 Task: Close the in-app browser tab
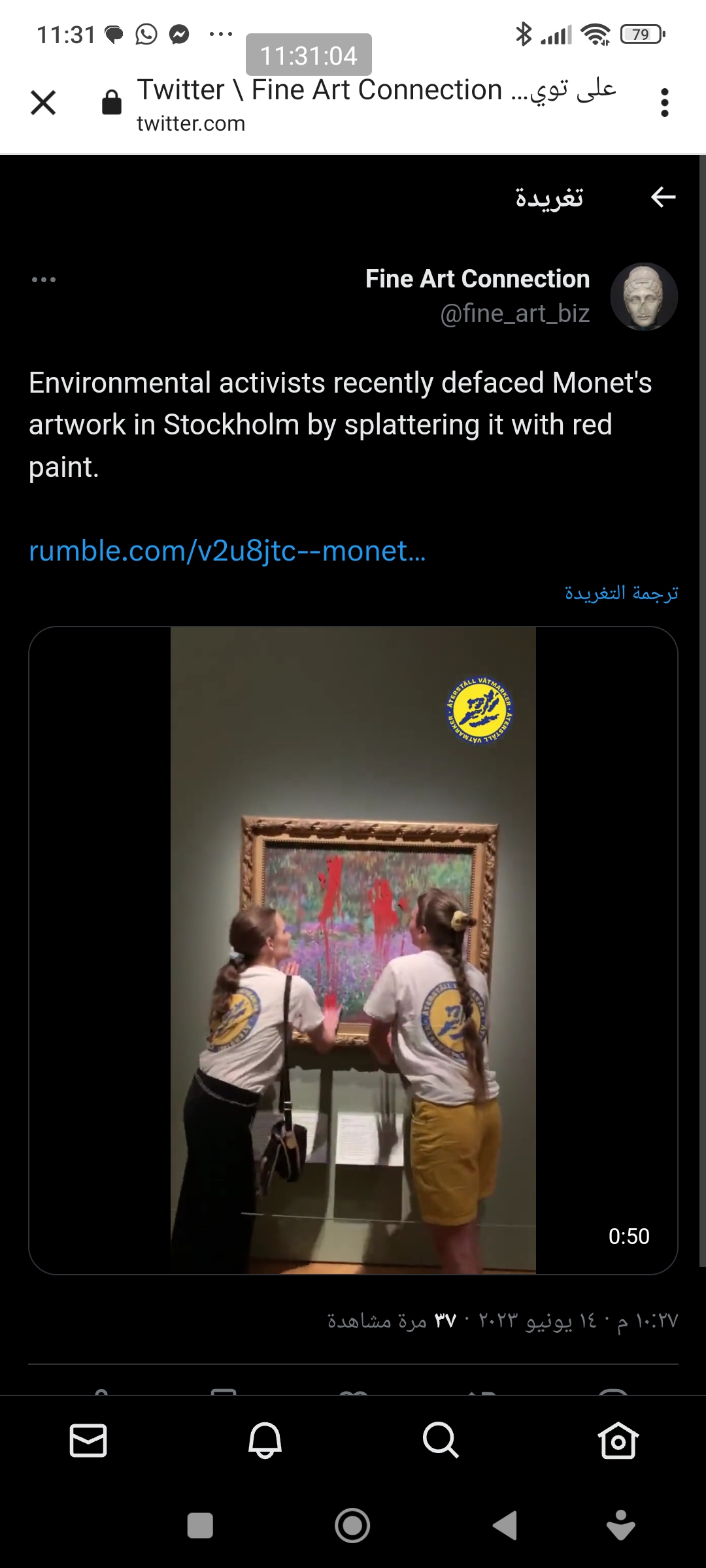(43, 103)
